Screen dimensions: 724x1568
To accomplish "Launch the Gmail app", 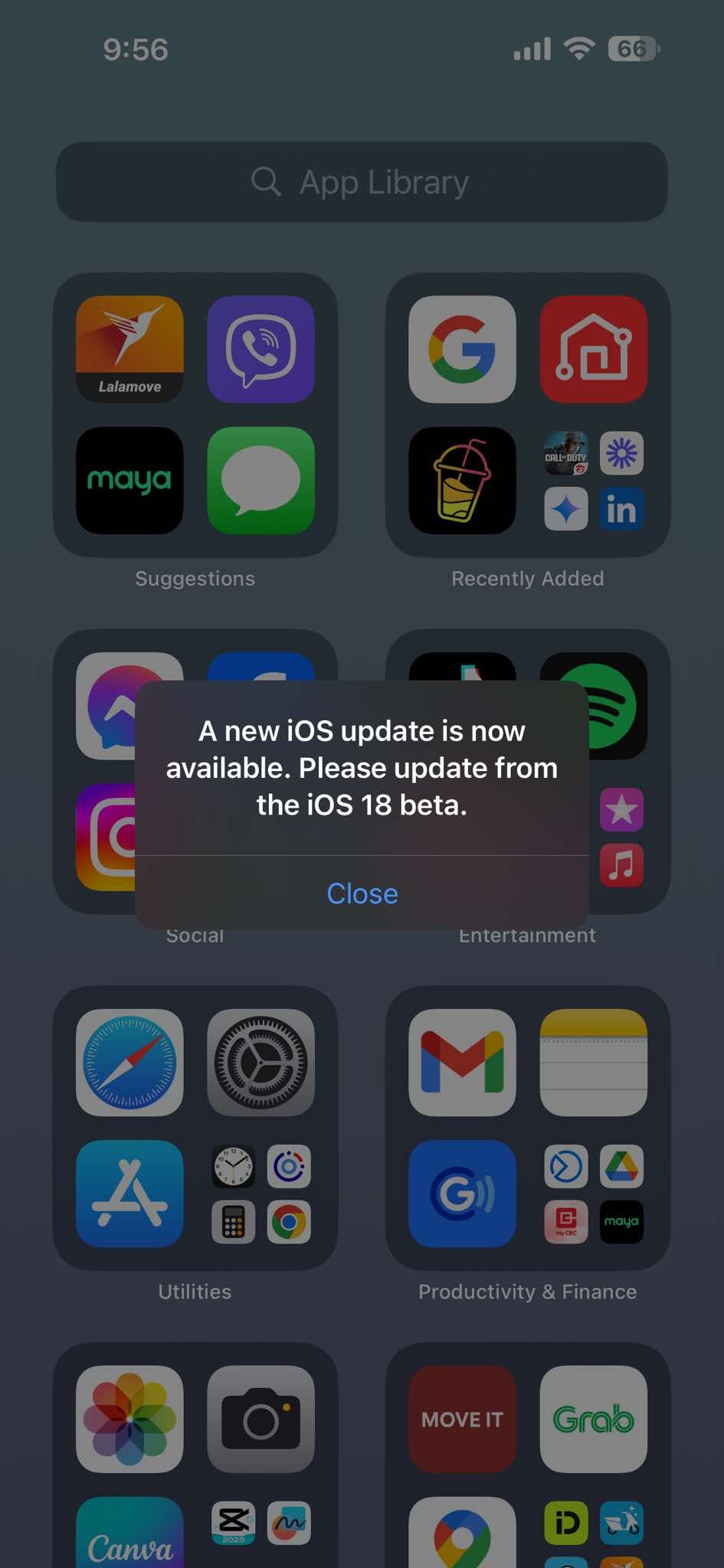I will pyautogui.click(x=462, y=1062).
